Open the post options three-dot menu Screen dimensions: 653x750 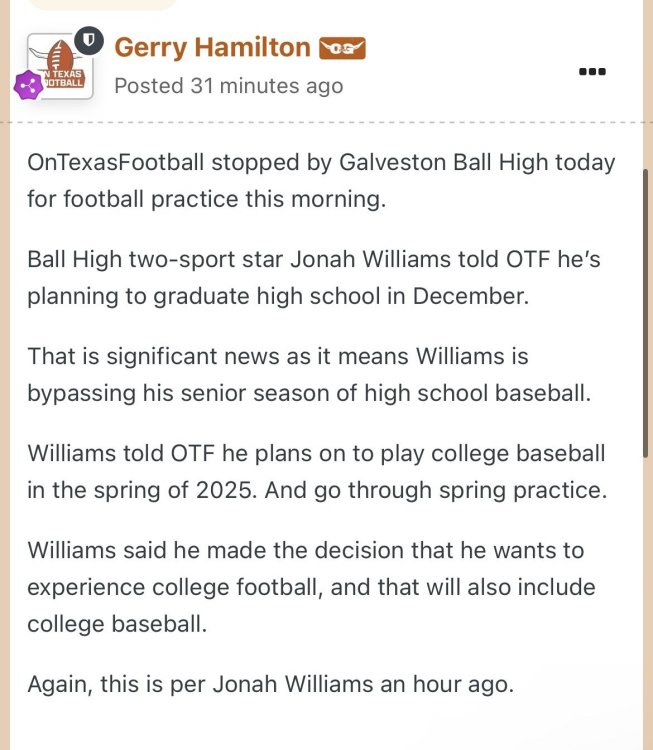(593, 71)
